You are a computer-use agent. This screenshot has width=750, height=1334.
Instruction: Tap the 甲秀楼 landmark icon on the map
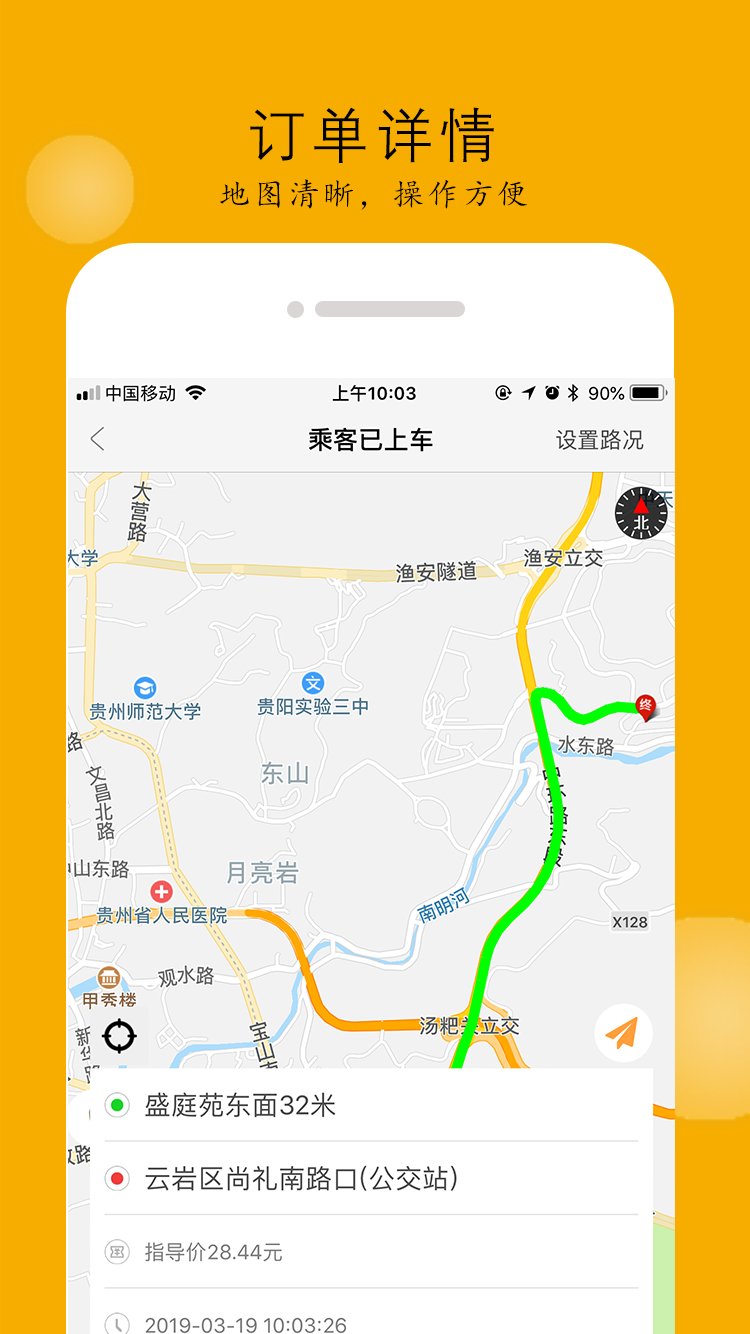pos(108,977)
